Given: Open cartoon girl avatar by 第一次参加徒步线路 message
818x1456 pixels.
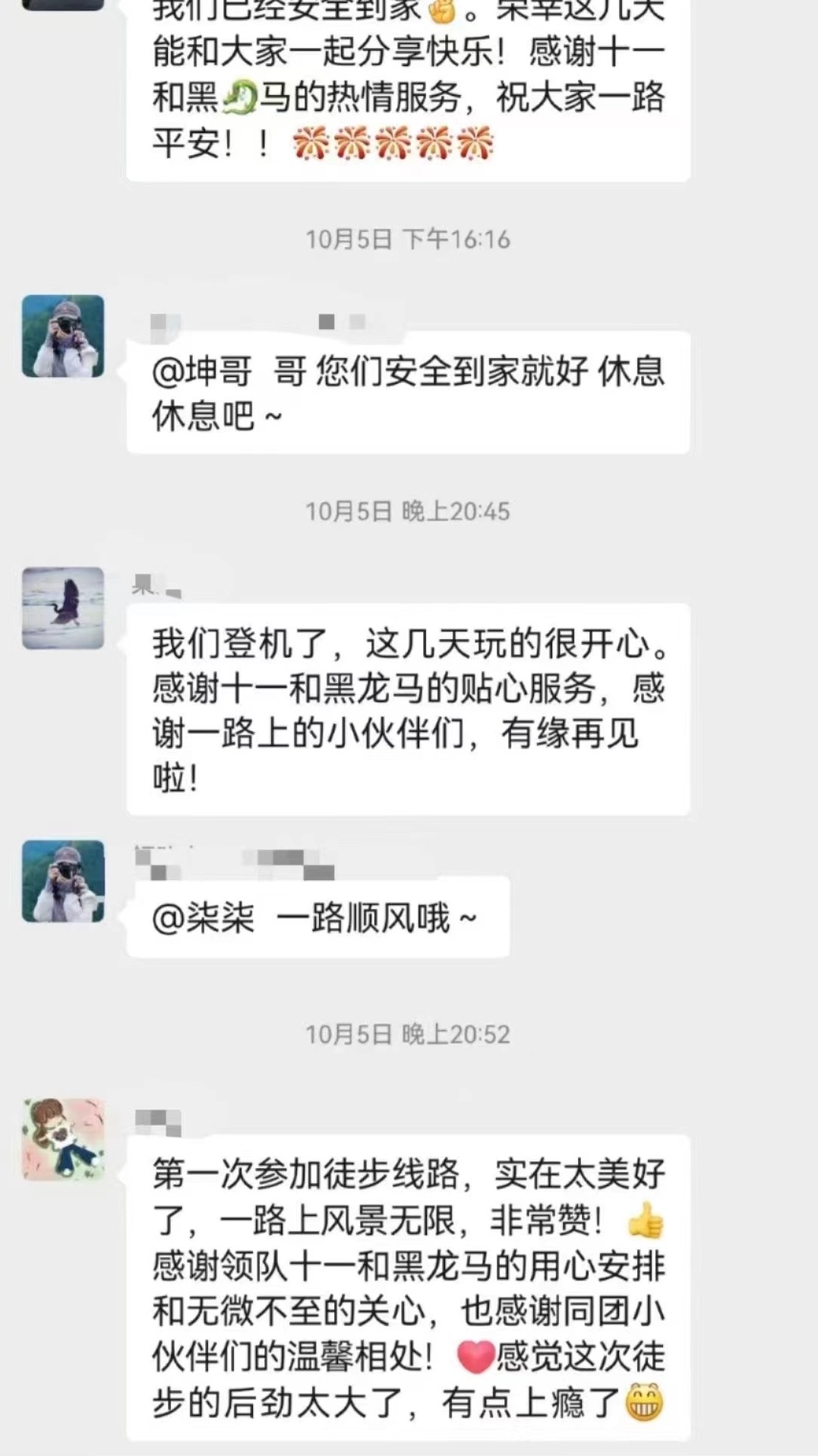Looking at the screenshot, I should coord(63,1139).
